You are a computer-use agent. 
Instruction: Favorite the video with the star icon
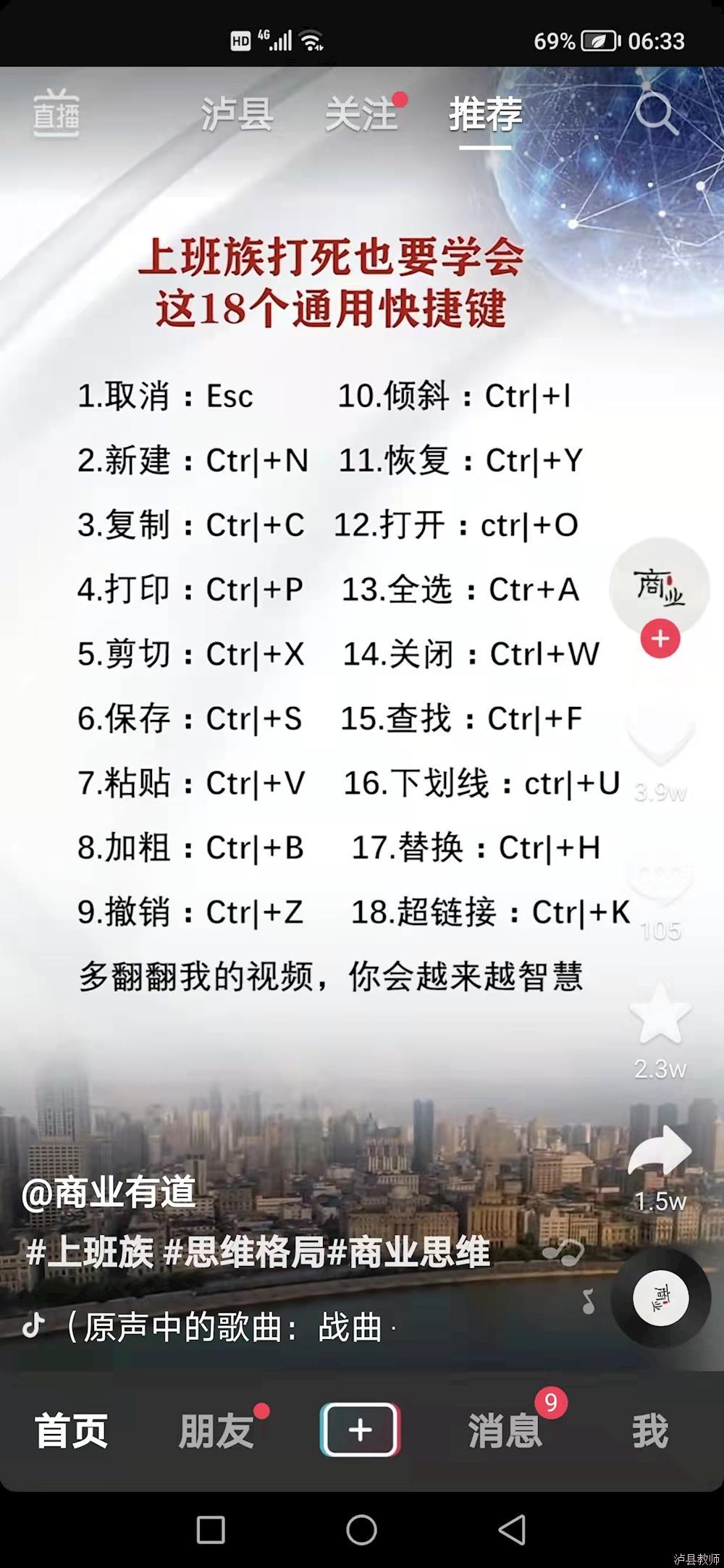click(660, 1014)
